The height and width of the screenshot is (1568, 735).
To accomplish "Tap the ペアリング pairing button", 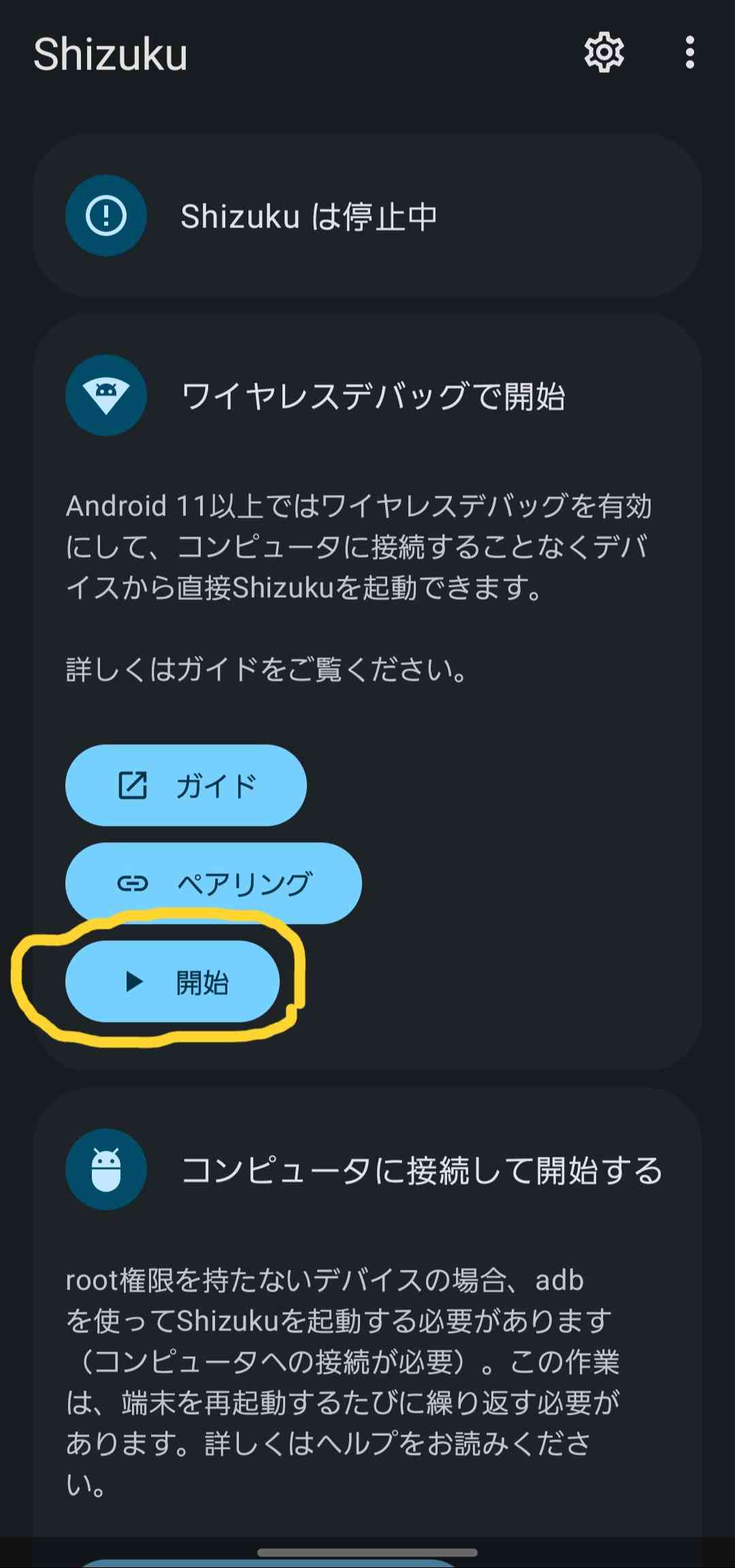I will (214, 883).
